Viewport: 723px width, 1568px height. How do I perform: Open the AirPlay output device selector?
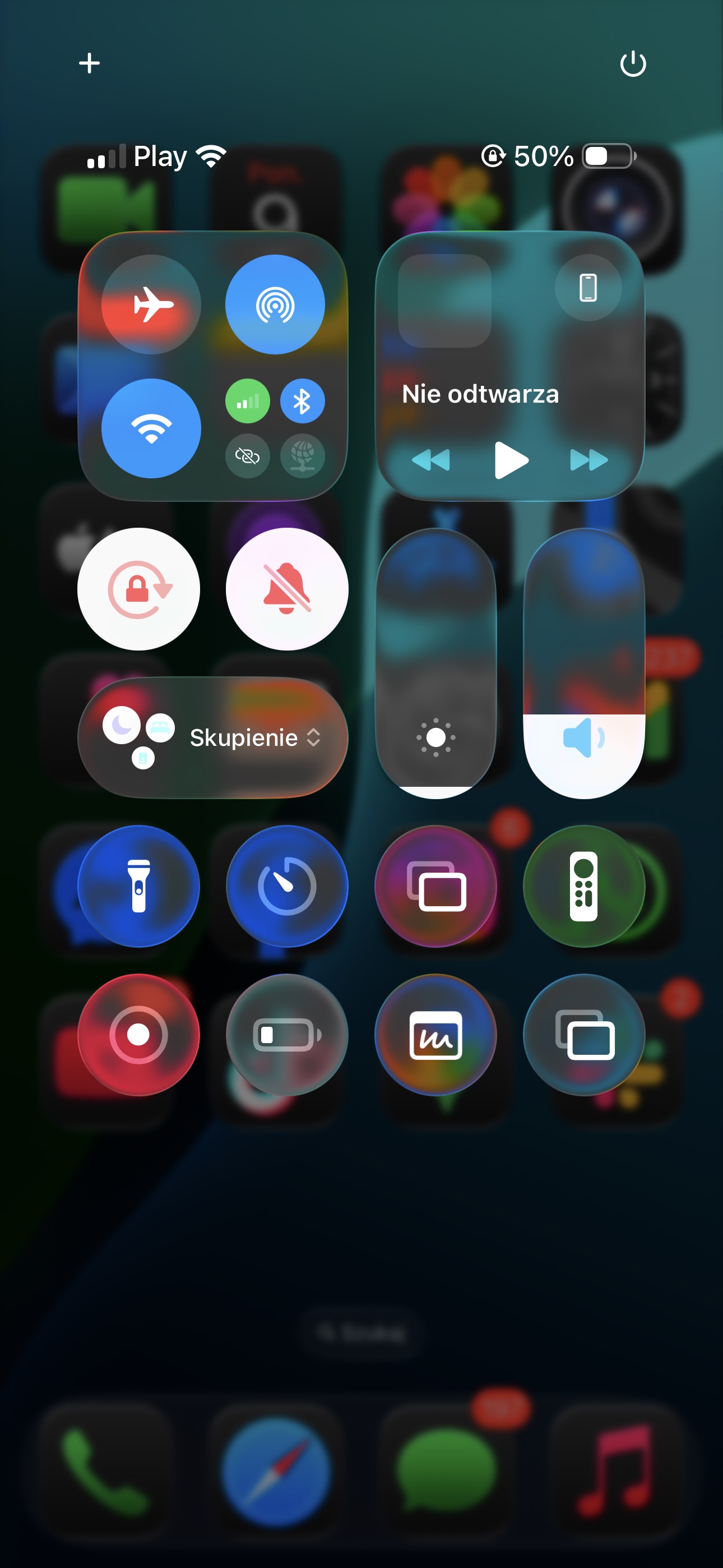click(588, 287)
